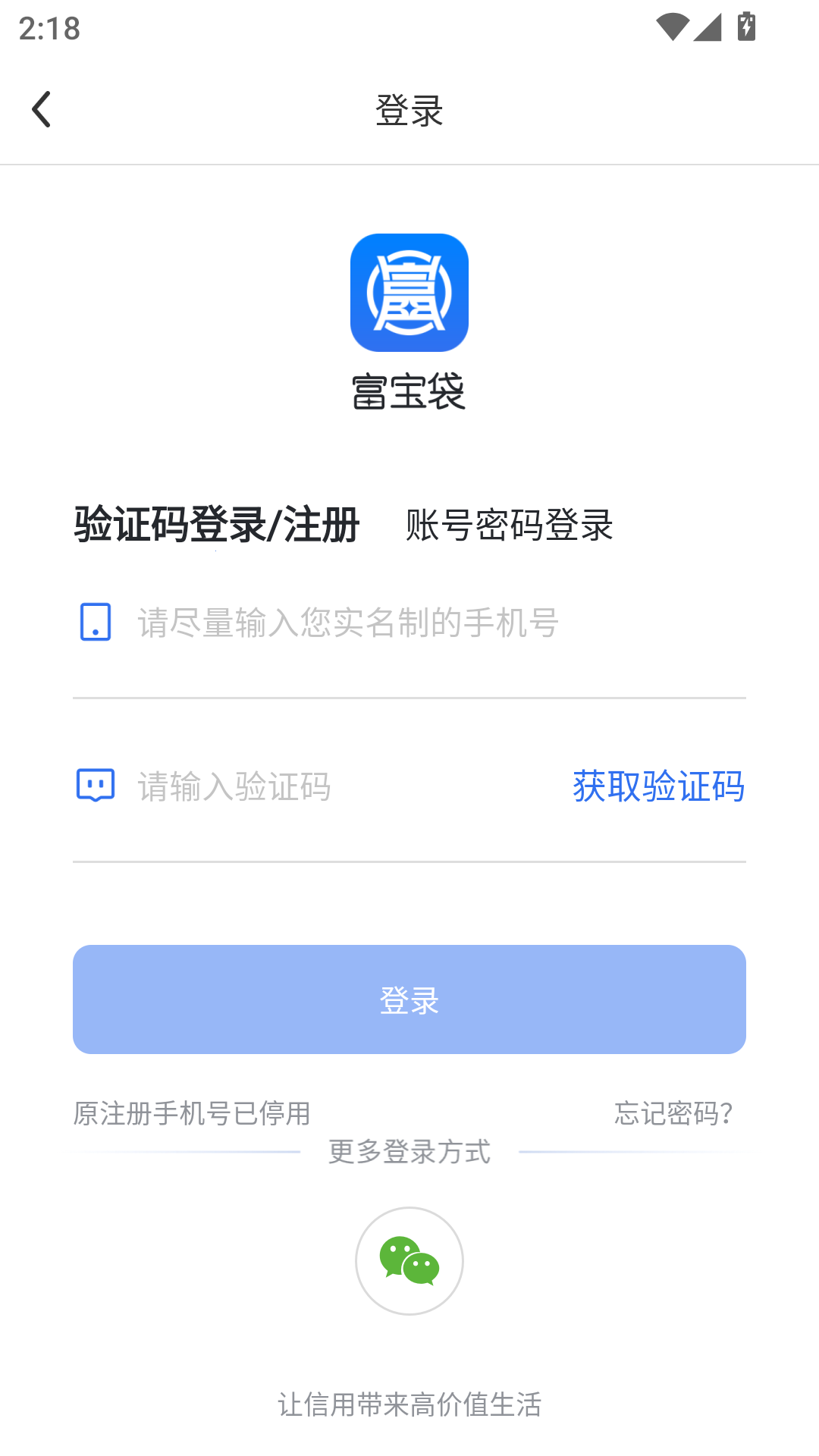Image resolution: width=819 pixels, height=1456 pixels.
Task: Click the SMS message icon beside code field
Action: click(x=96, y=786)
